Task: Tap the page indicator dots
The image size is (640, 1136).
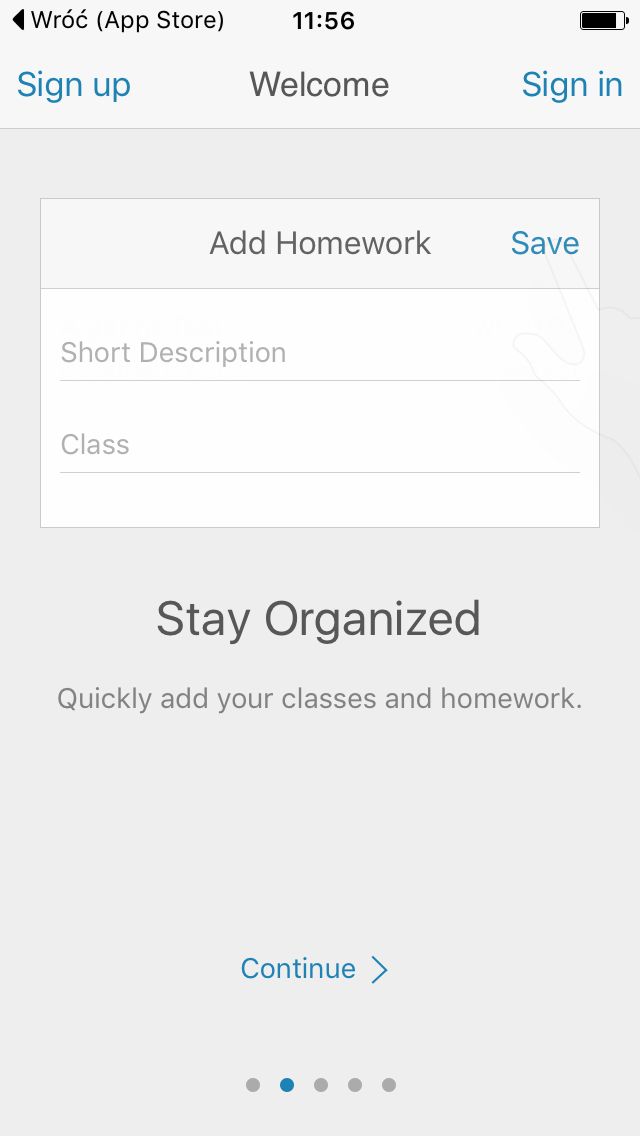Action: click(x=320, y=1085)
